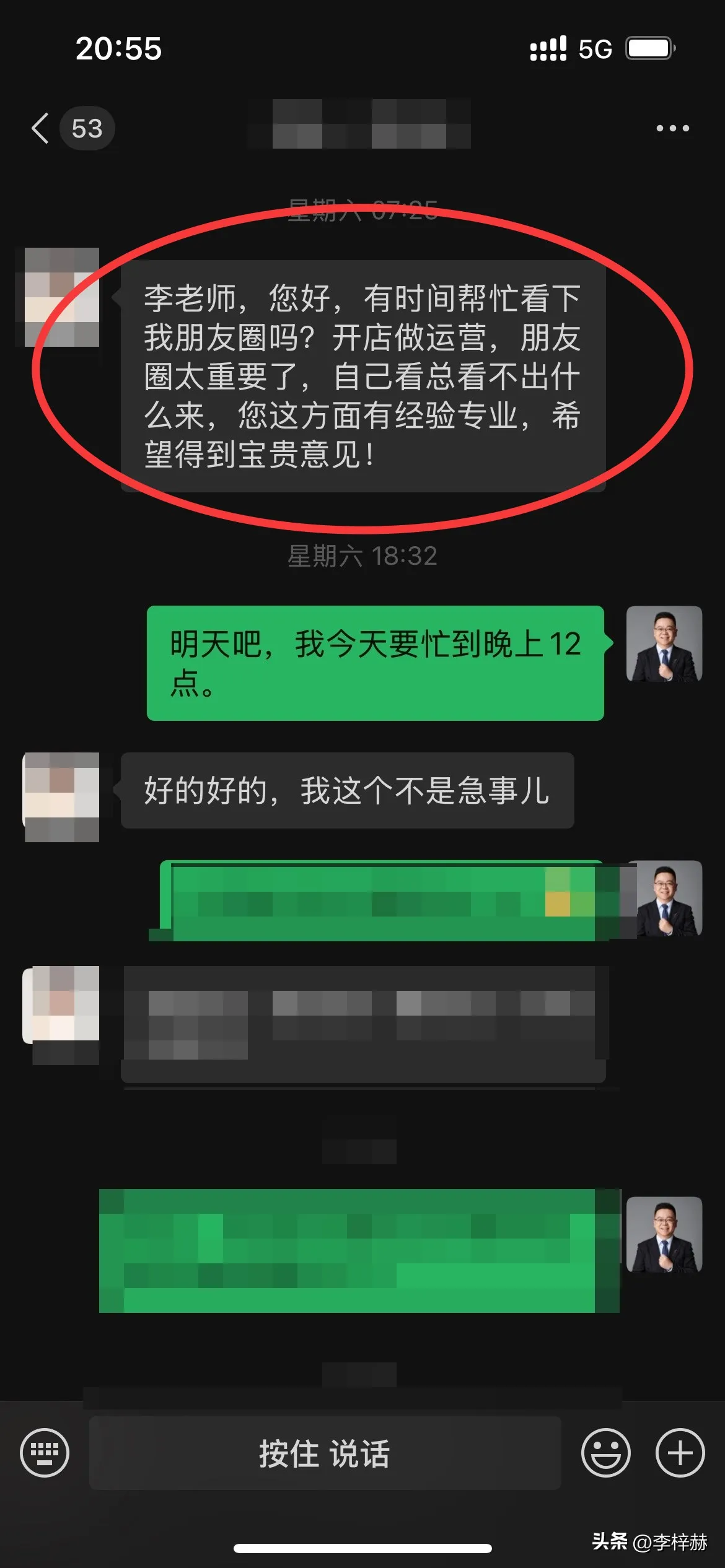Open the emoji sticker panel
Viewport: 725px width, 1568px height.
(605, 1452)
